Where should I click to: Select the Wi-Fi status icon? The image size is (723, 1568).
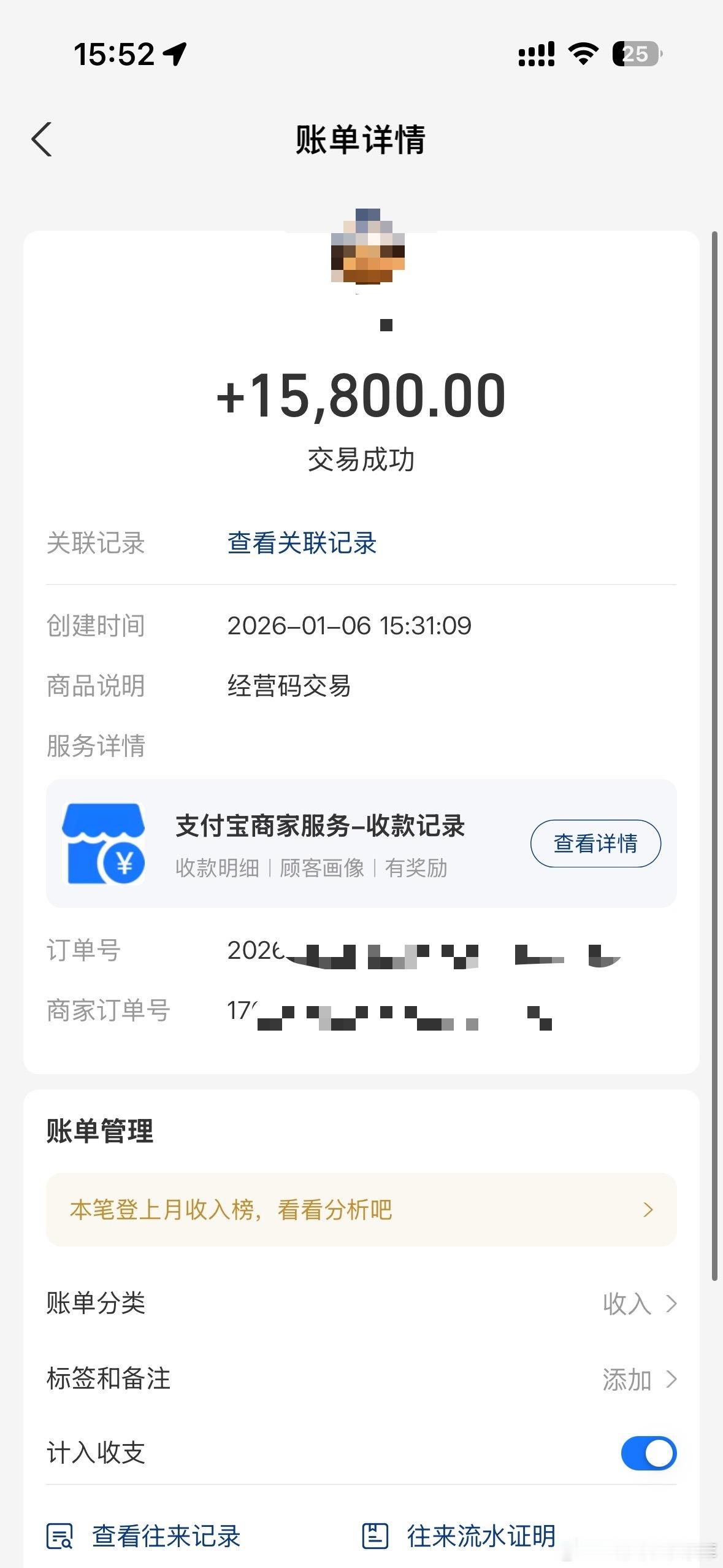pyautogui.click(x=581, y=55)
